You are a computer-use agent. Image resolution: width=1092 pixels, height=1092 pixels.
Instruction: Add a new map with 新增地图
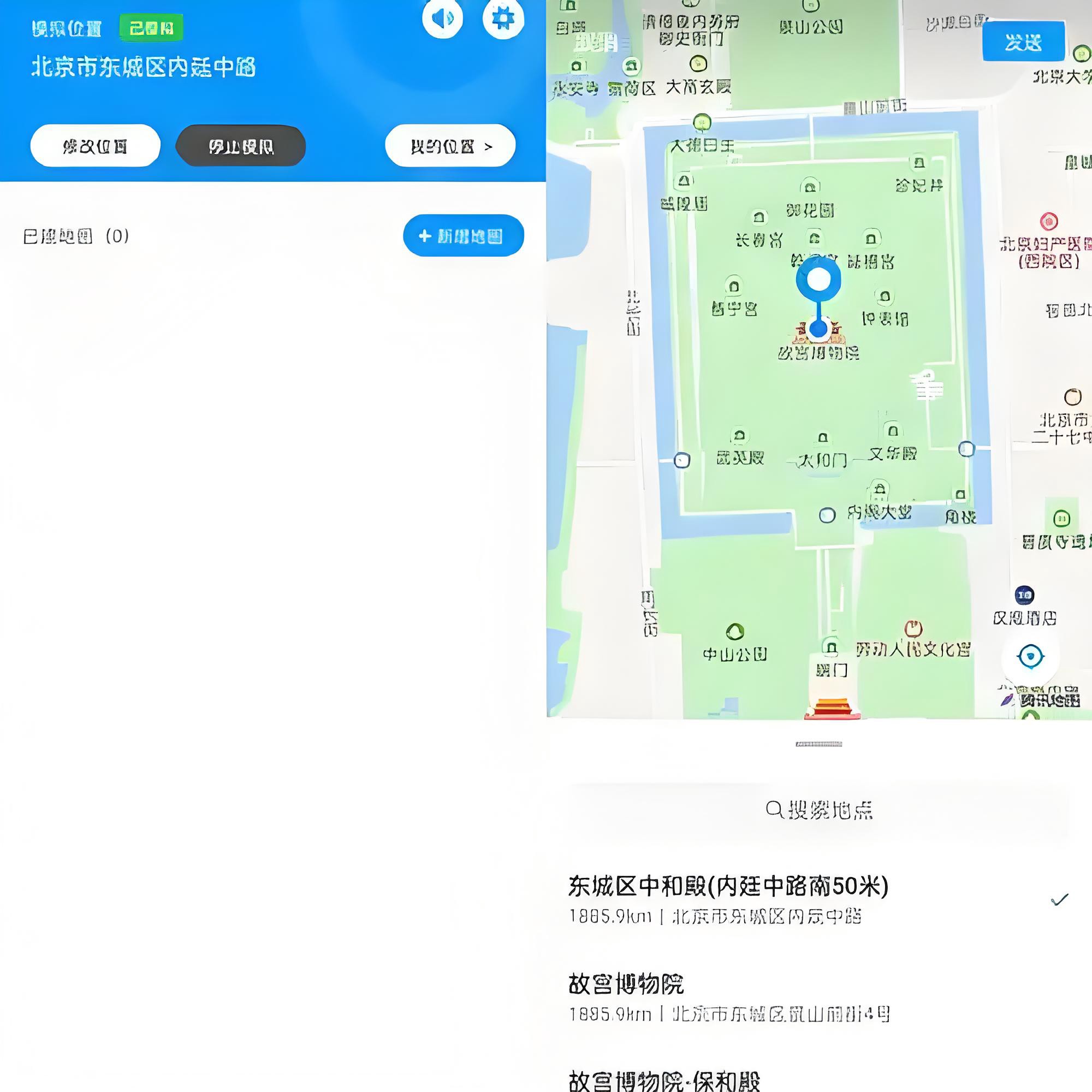tap(463, 236)
